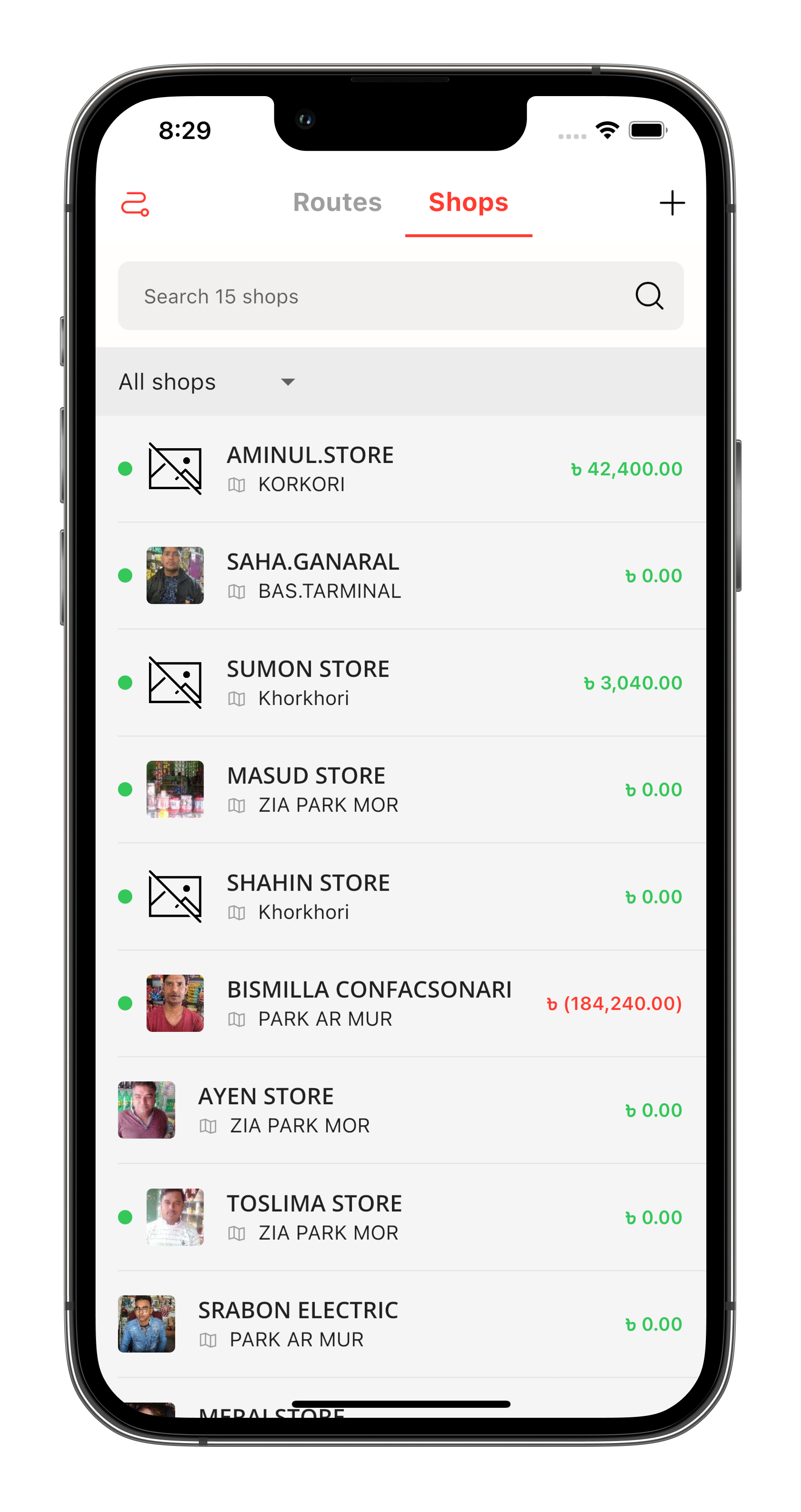Open TOSLIMA STORE entry

pos(400,1217)
